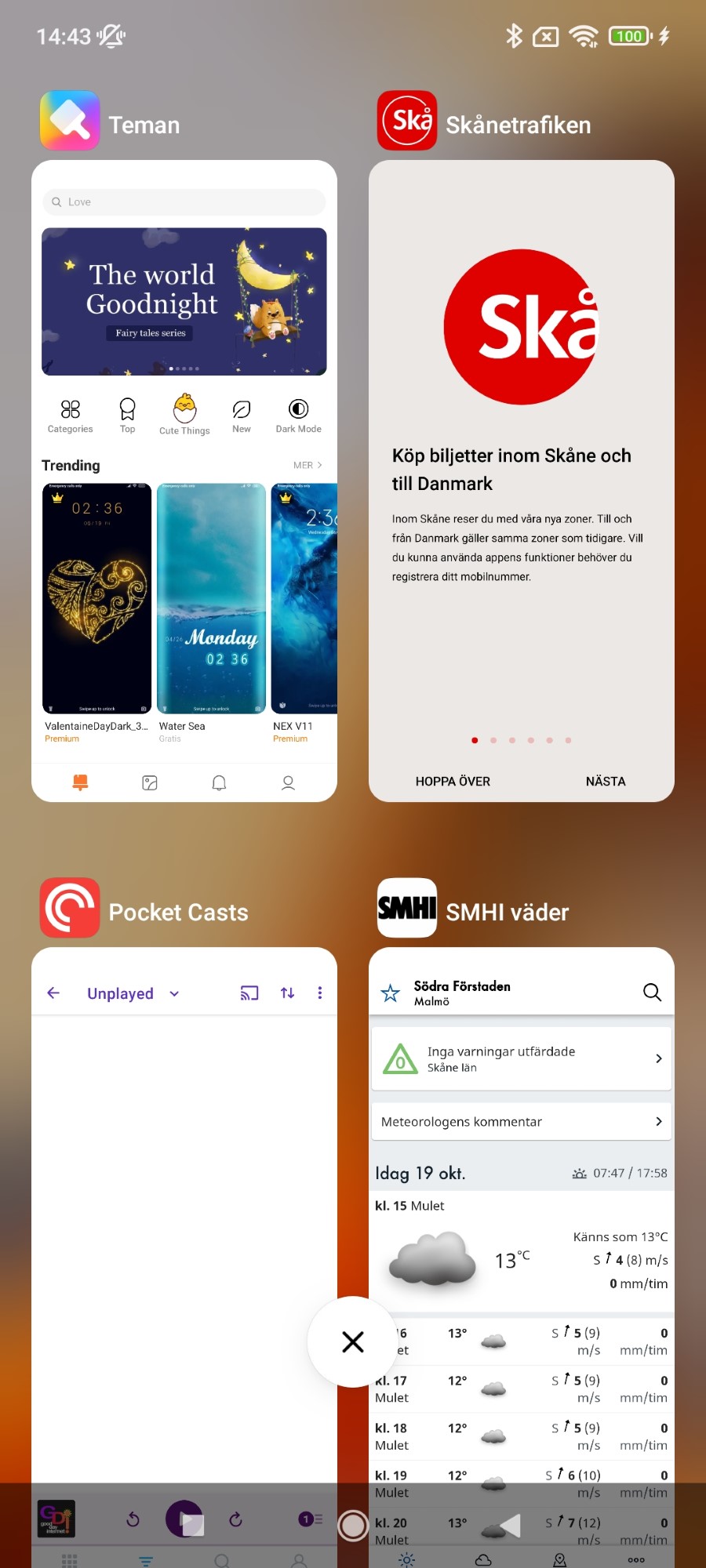Viewport: 706px width, 1568px height.
Task: Tap the SMHI väder app icon header
Action: click(x=407, y=908)
